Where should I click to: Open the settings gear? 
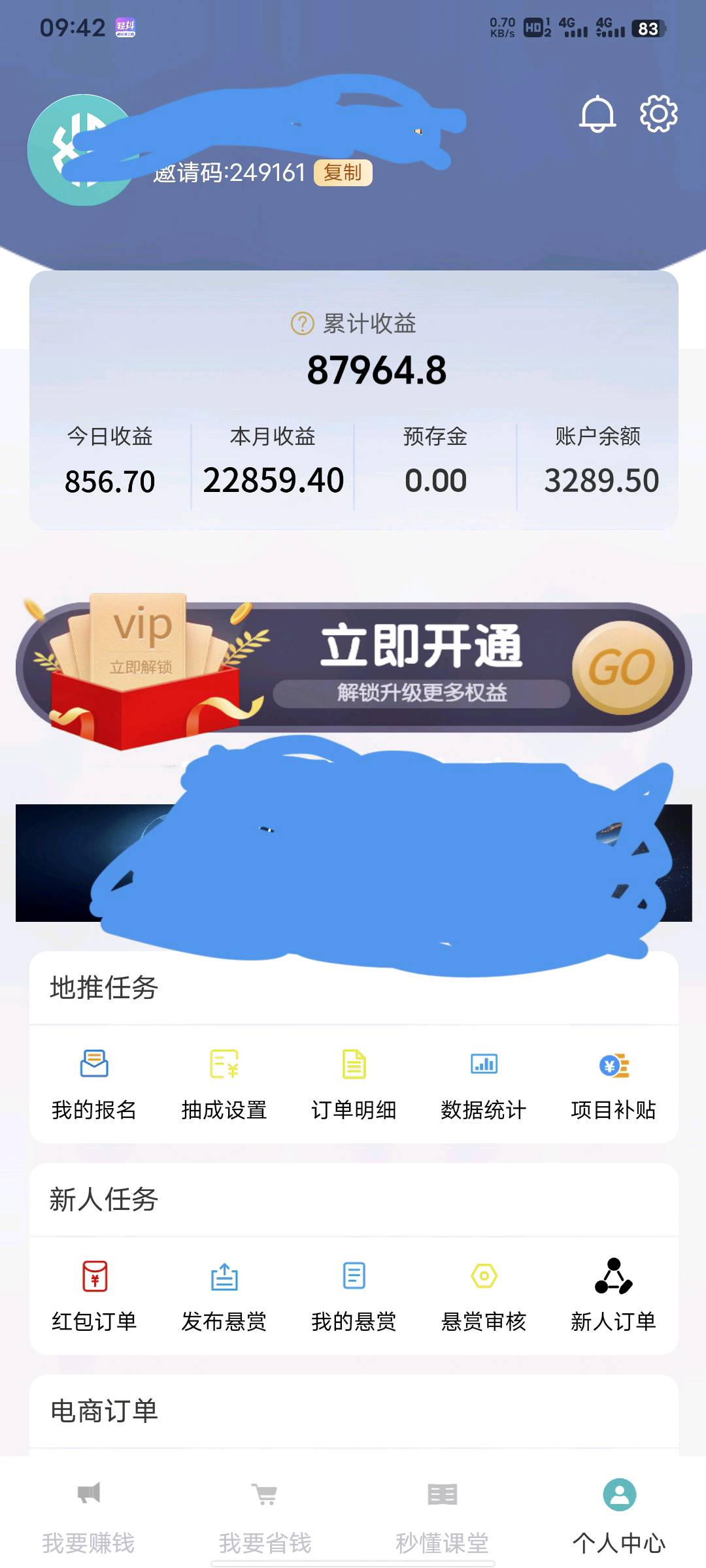tap(658, 114)
